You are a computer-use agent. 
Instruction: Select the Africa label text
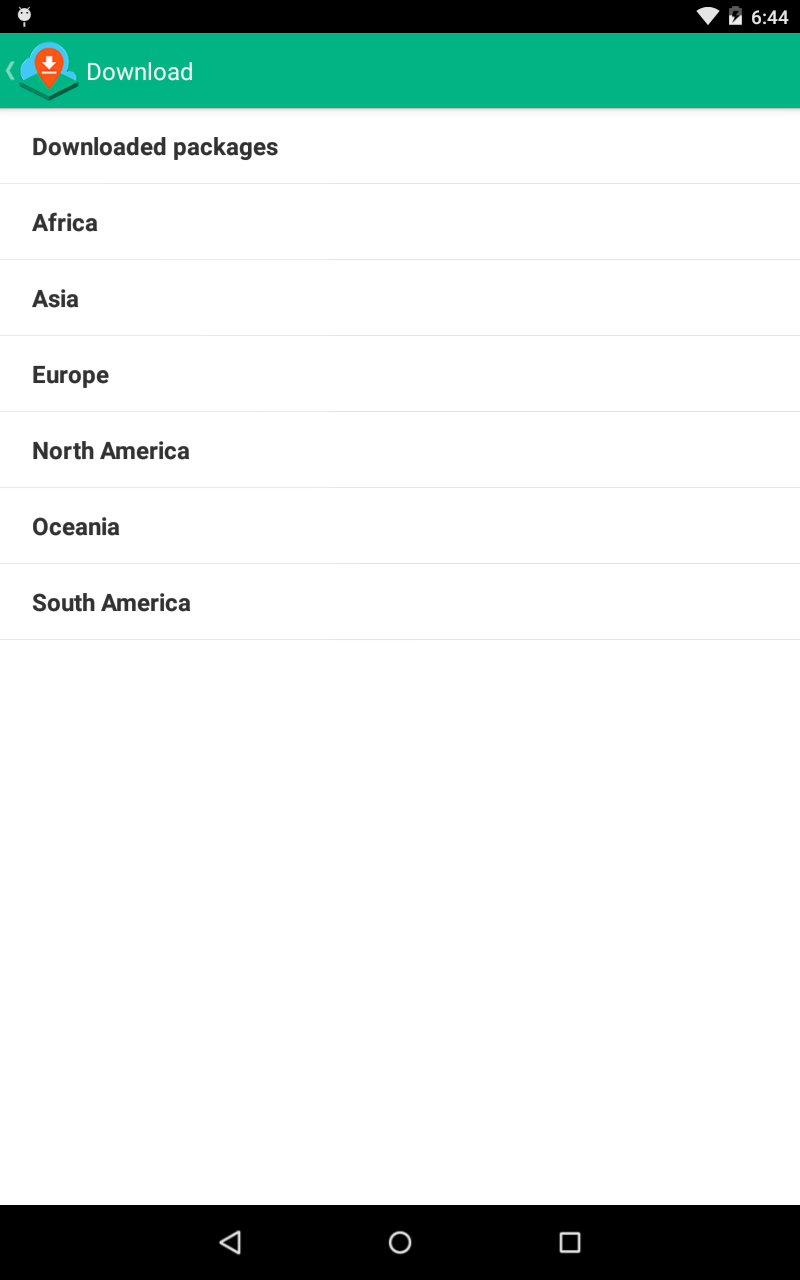click(x=64, y=222)
